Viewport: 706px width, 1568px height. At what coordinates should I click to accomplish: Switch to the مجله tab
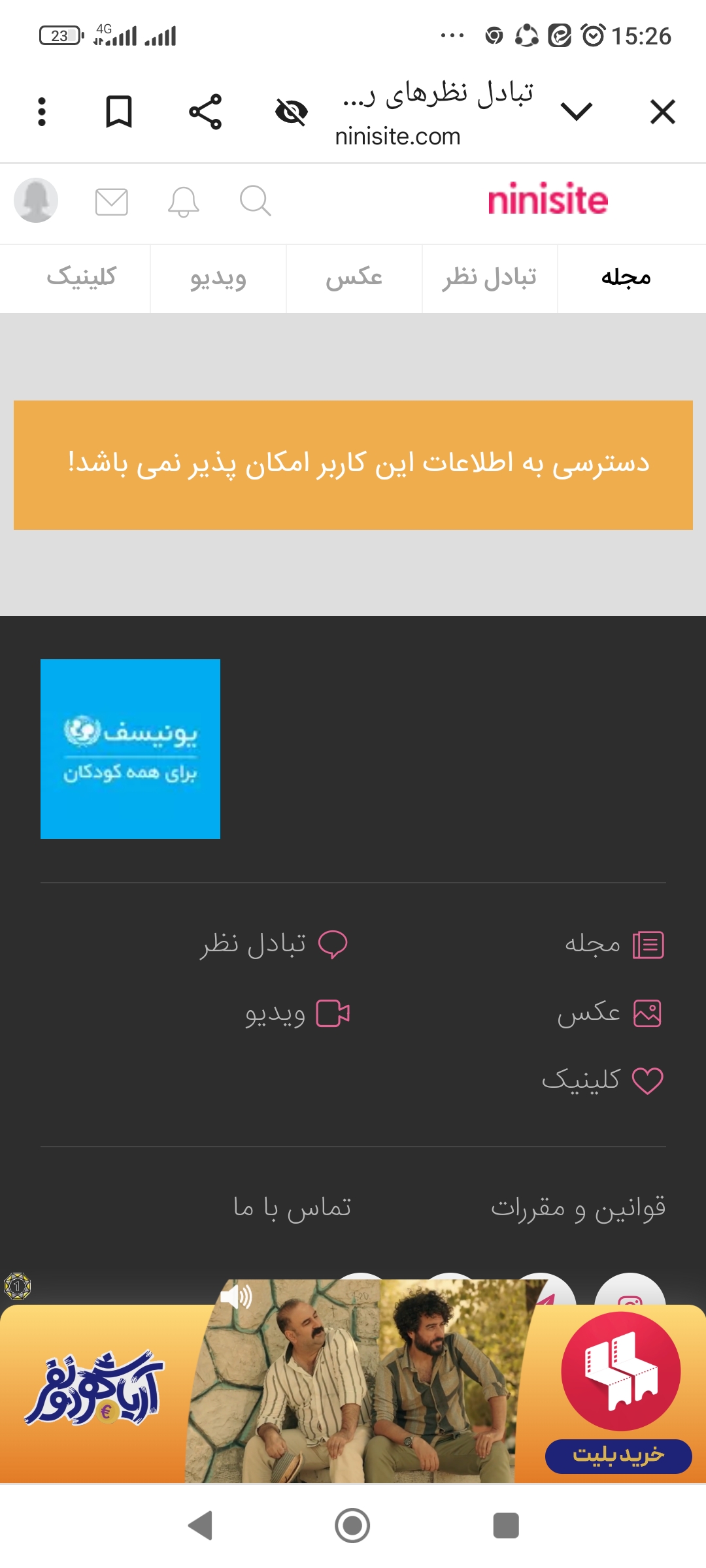(x=626, y=278)
